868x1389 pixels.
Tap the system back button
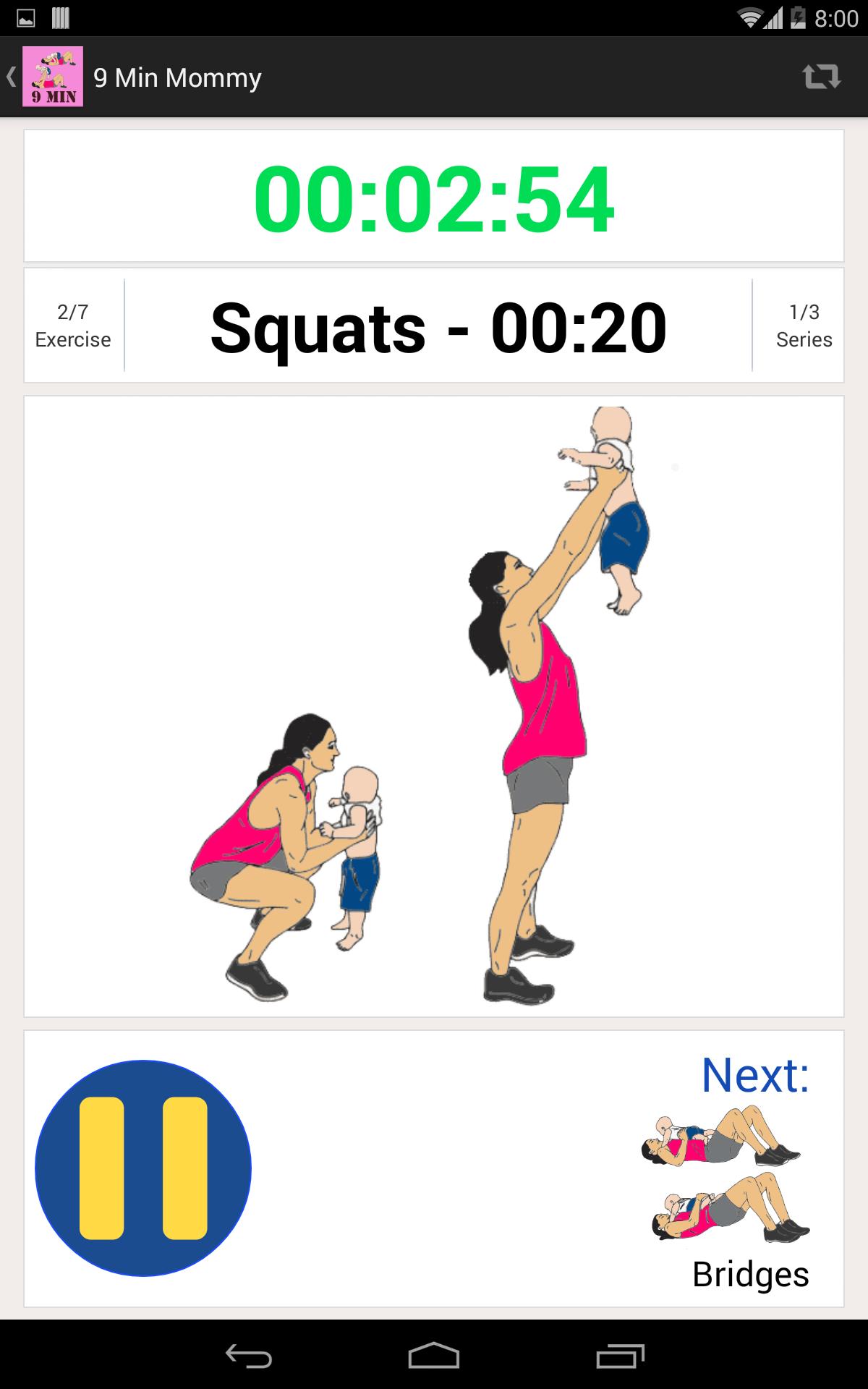tap(248, 1355)
